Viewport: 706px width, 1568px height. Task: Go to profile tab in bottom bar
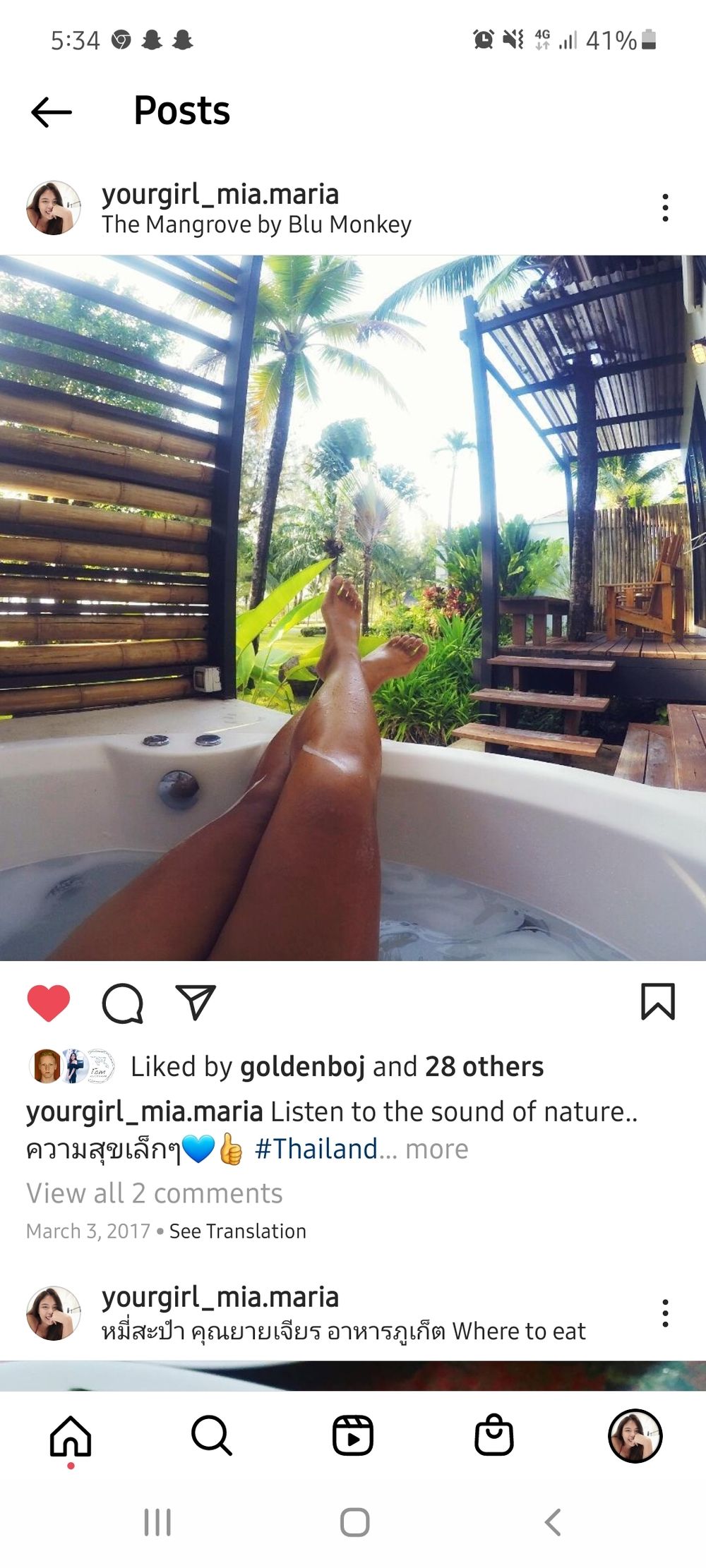635,1435
